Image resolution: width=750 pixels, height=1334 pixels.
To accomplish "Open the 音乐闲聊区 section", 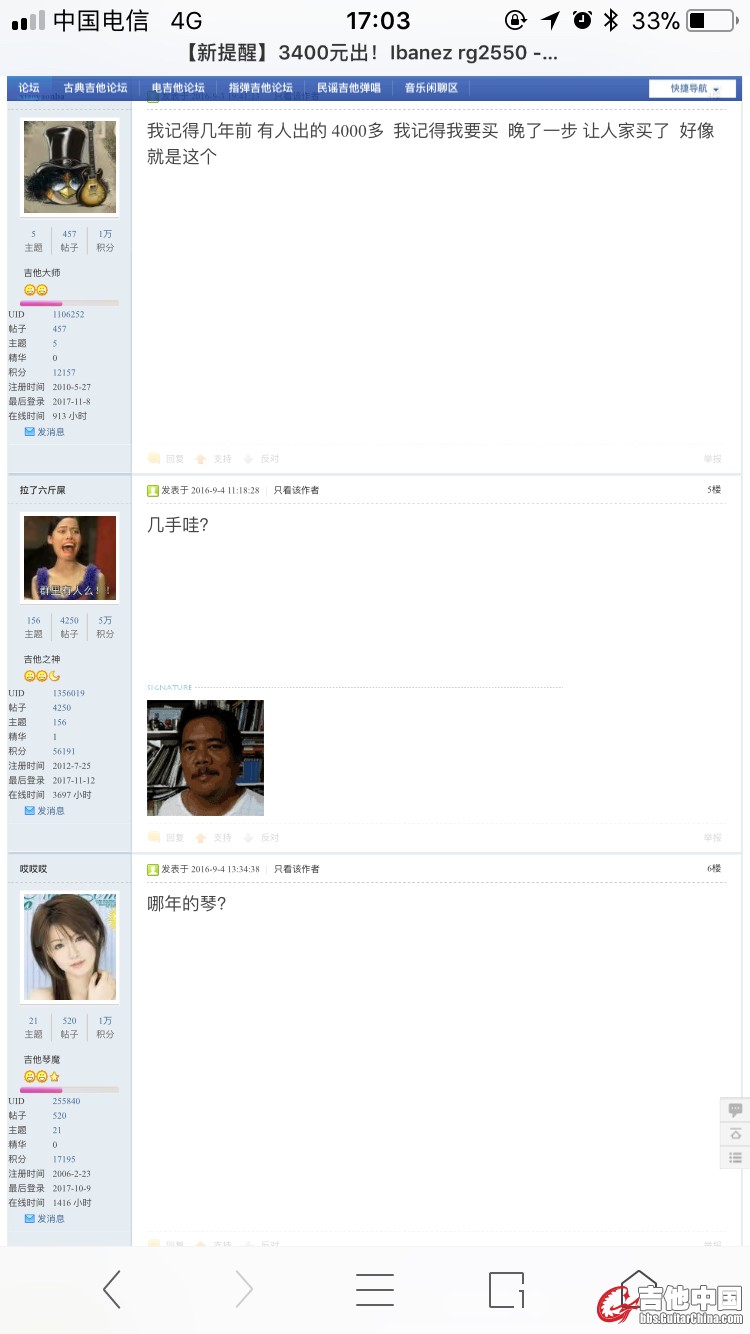I will point(431,88).
